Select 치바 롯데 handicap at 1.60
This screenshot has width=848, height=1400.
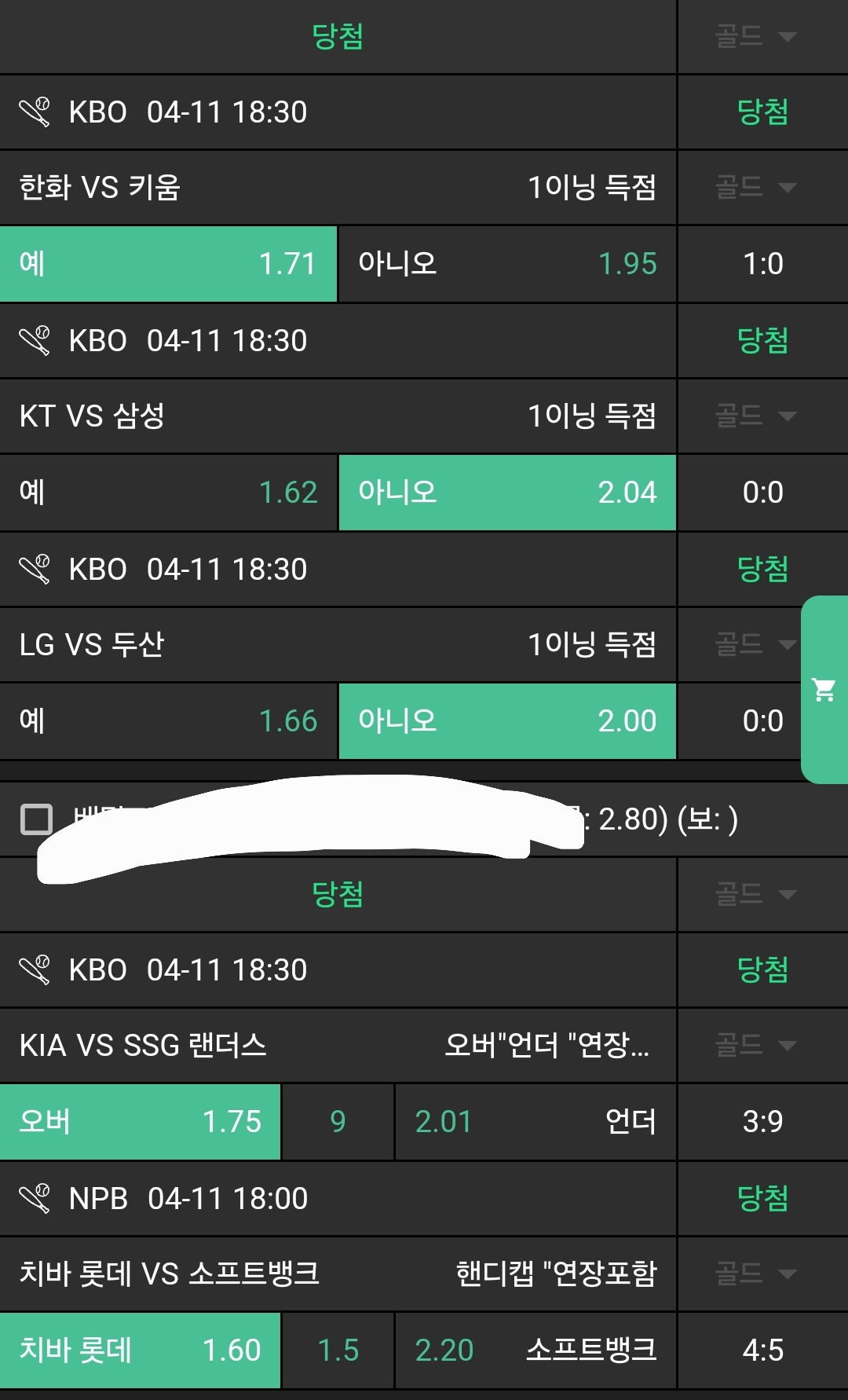140,1351
